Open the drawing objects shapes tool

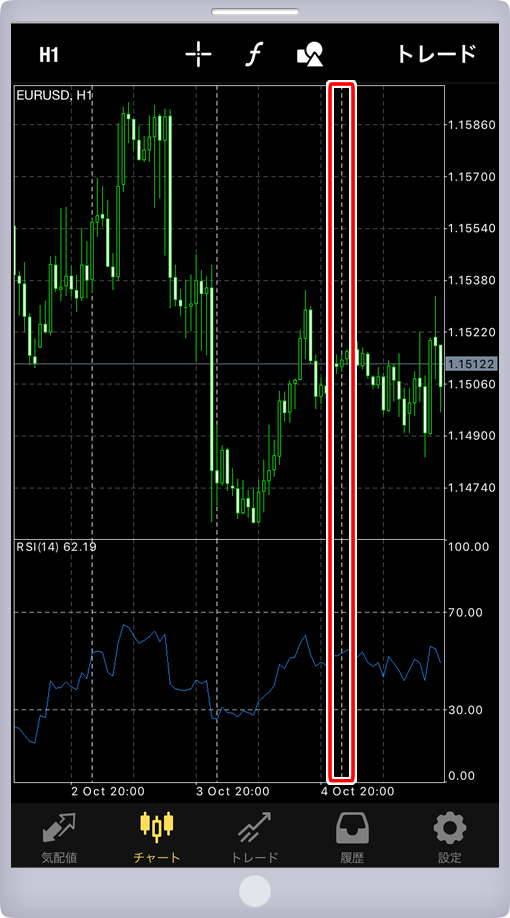click(x=310, y=54)
